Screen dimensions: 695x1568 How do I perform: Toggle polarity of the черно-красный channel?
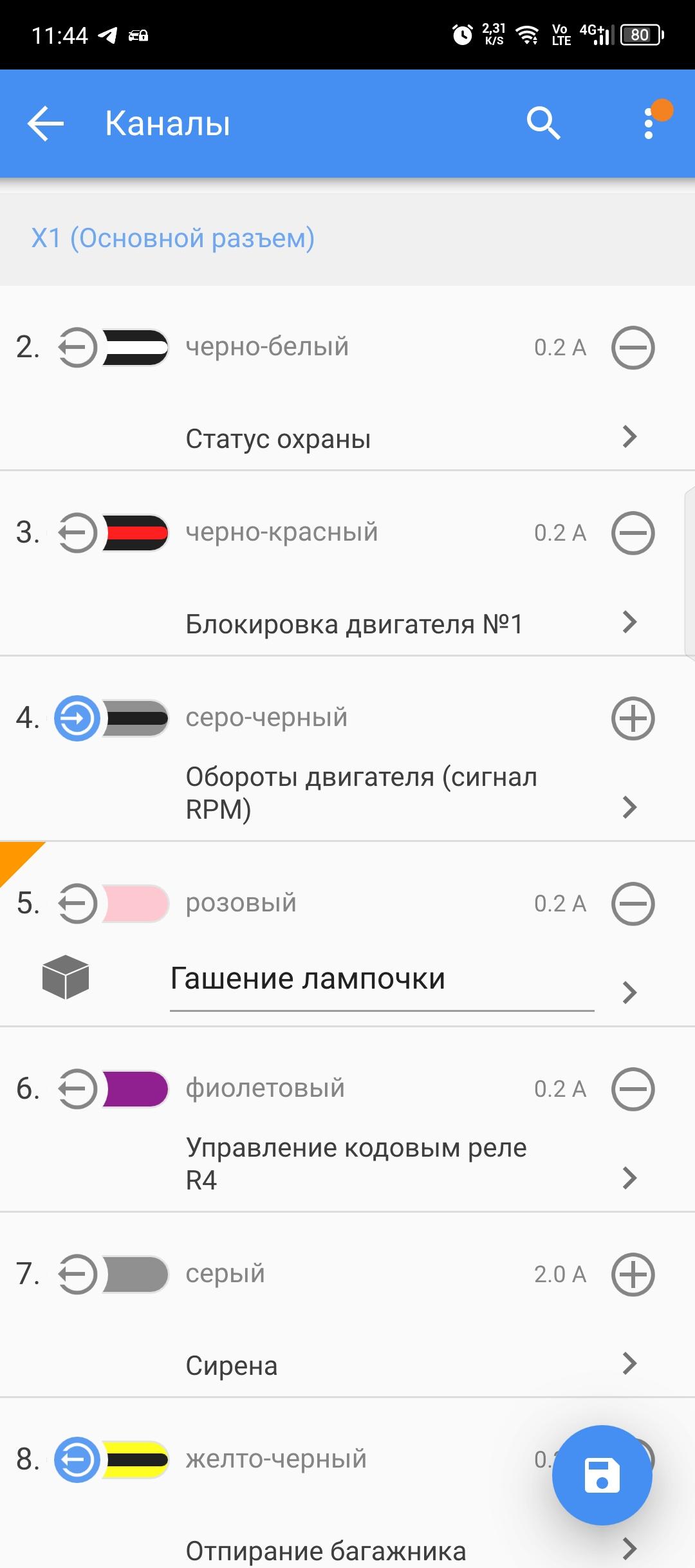click(x=633, y=533)
